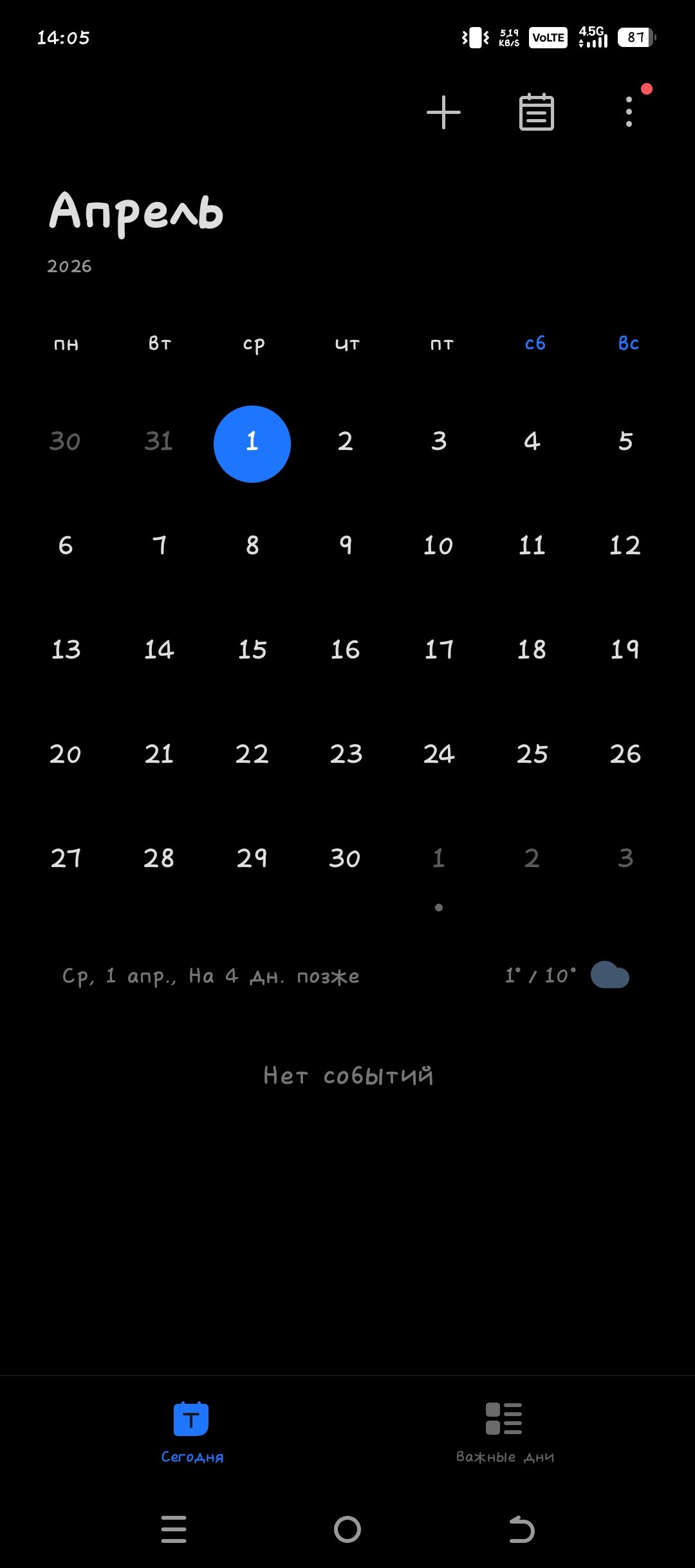
Task: Select April 15 in the calendar
Action: point(252,650)
